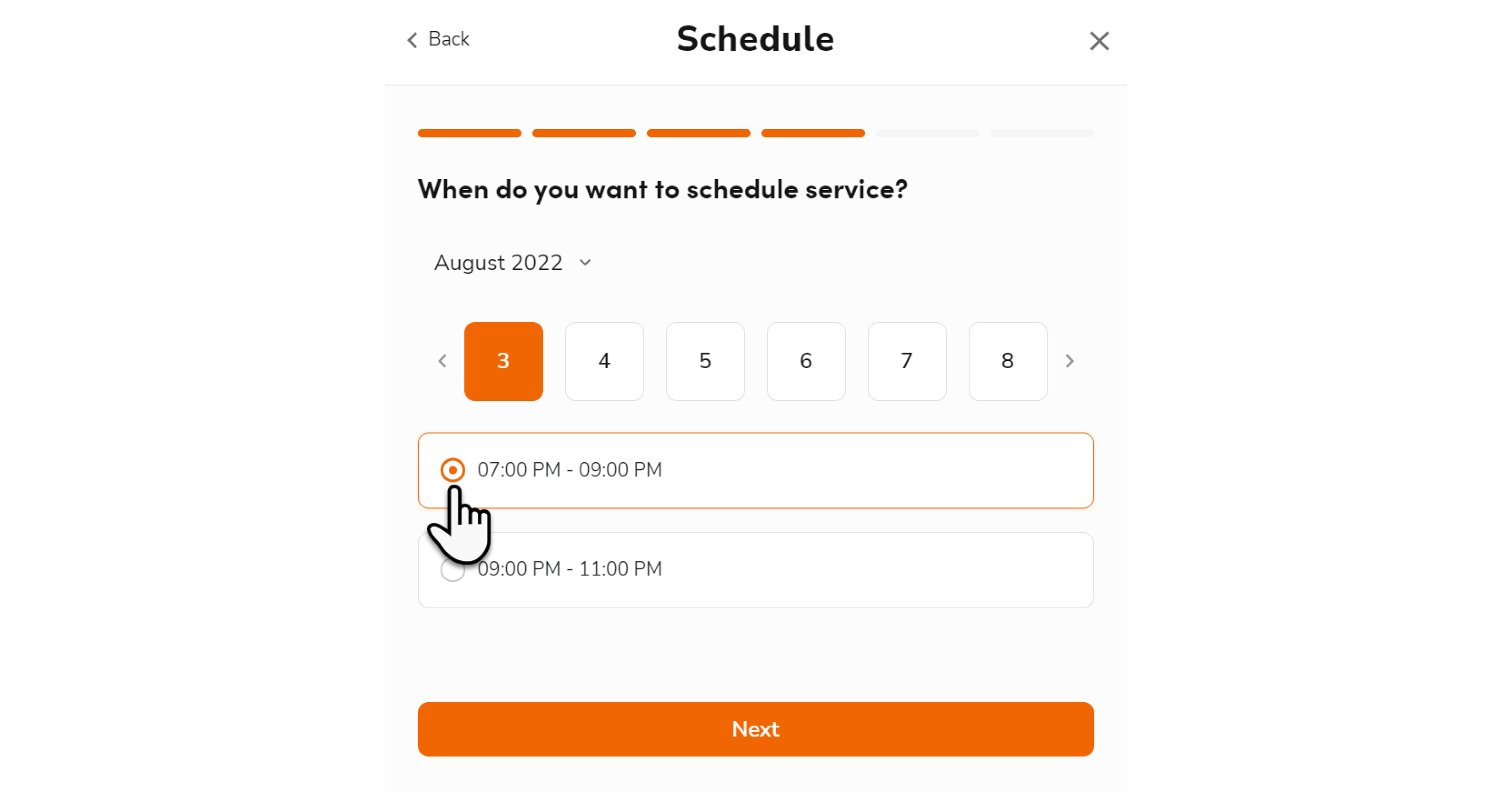Select date 3
The width and height of the screenshot is (1512, 792).
(504, 361)
